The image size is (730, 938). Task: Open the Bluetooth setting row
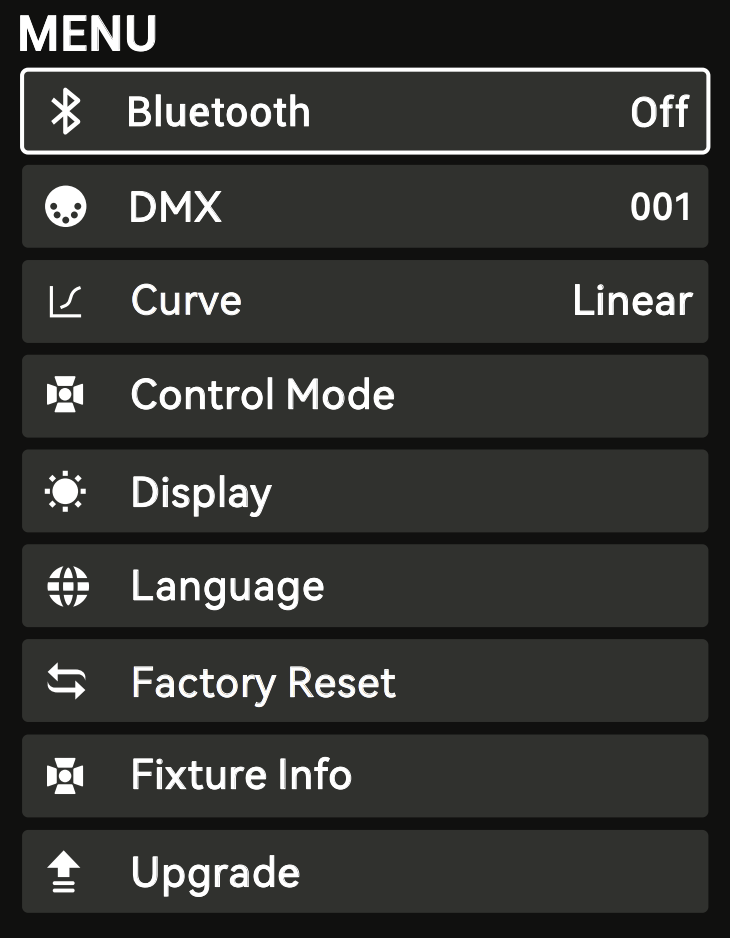pyautogui.click(x=365, y=111)
